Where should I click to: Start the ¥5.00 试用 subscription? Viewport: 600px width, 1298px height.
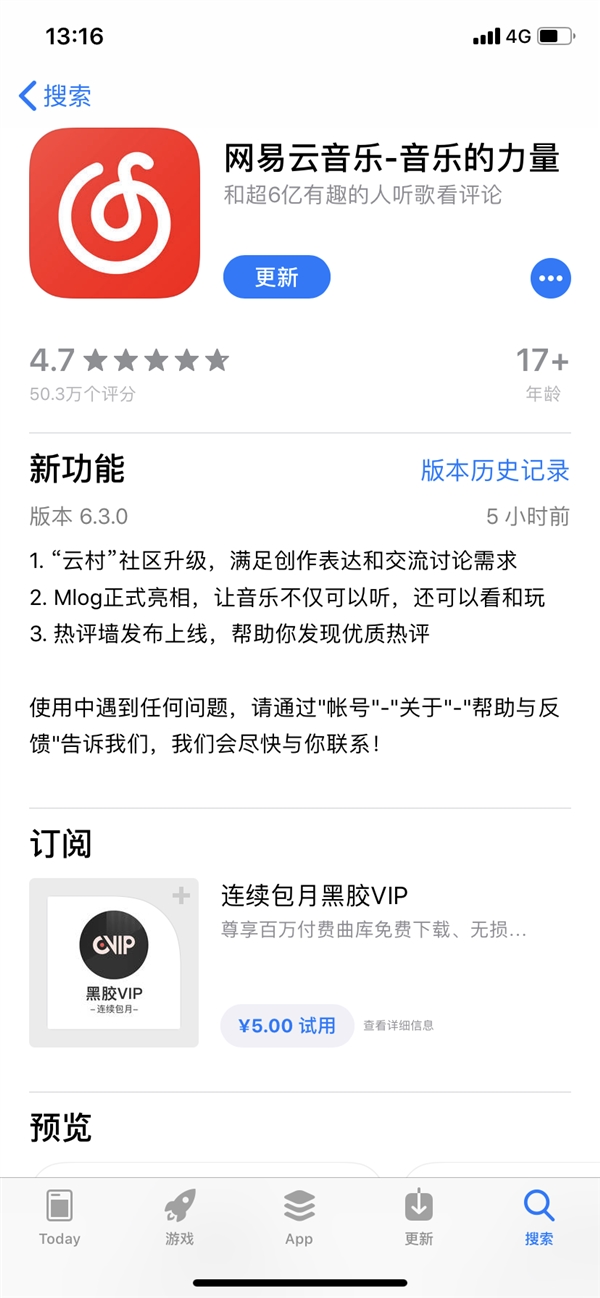coord(287,1025)
